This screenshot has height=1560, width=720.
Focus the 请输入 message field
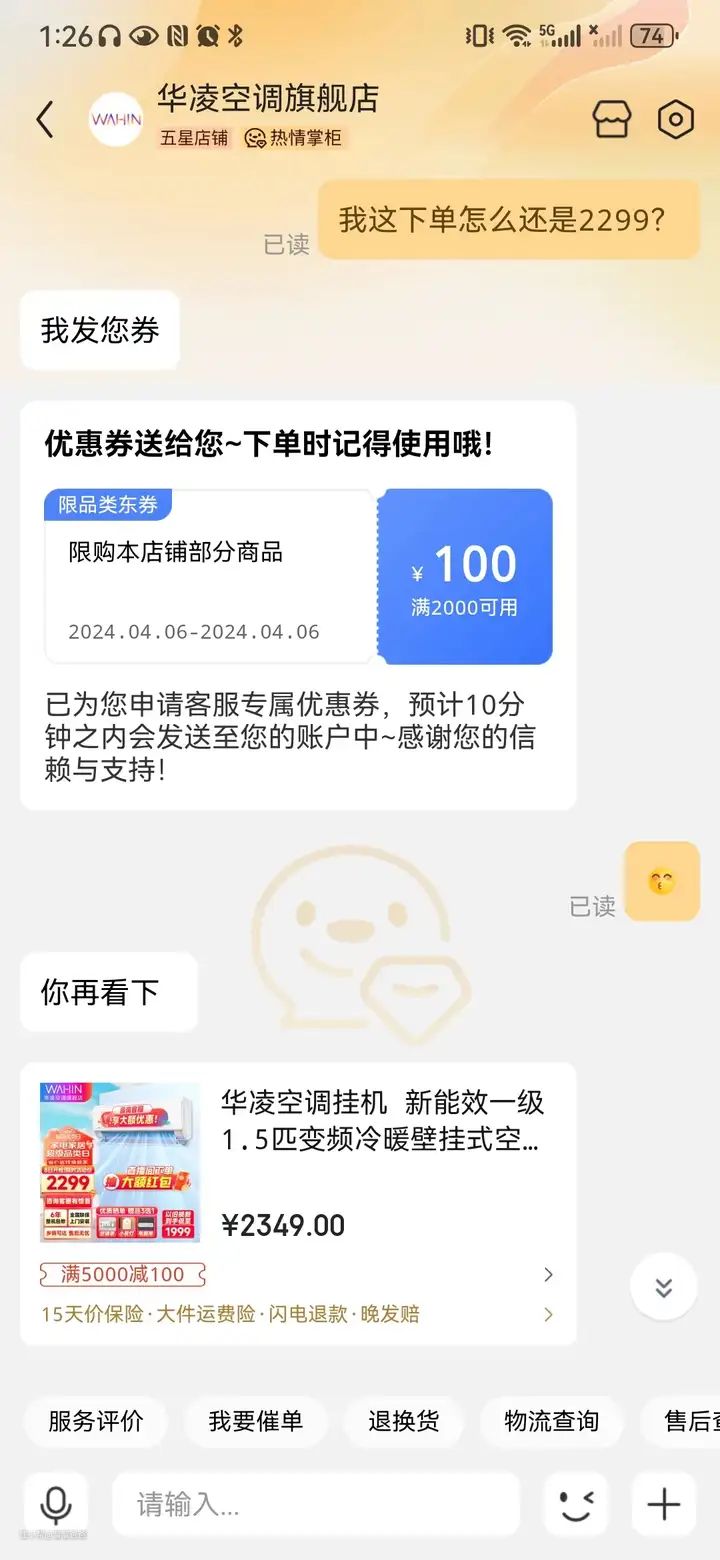[x=316, y=1504]
